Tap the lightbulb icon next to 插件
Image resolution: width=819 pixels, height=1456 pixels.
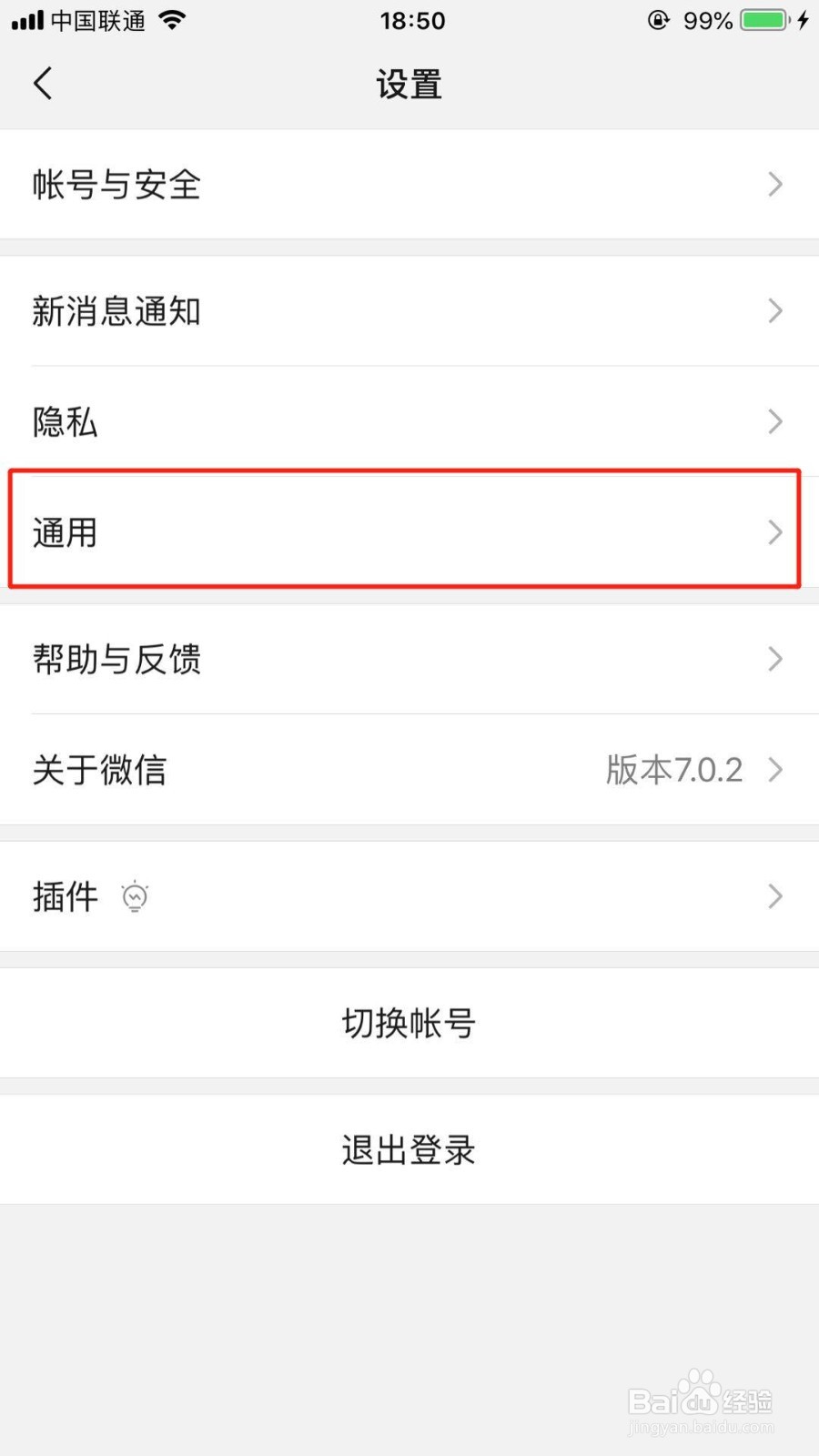(x=135, y=896)
